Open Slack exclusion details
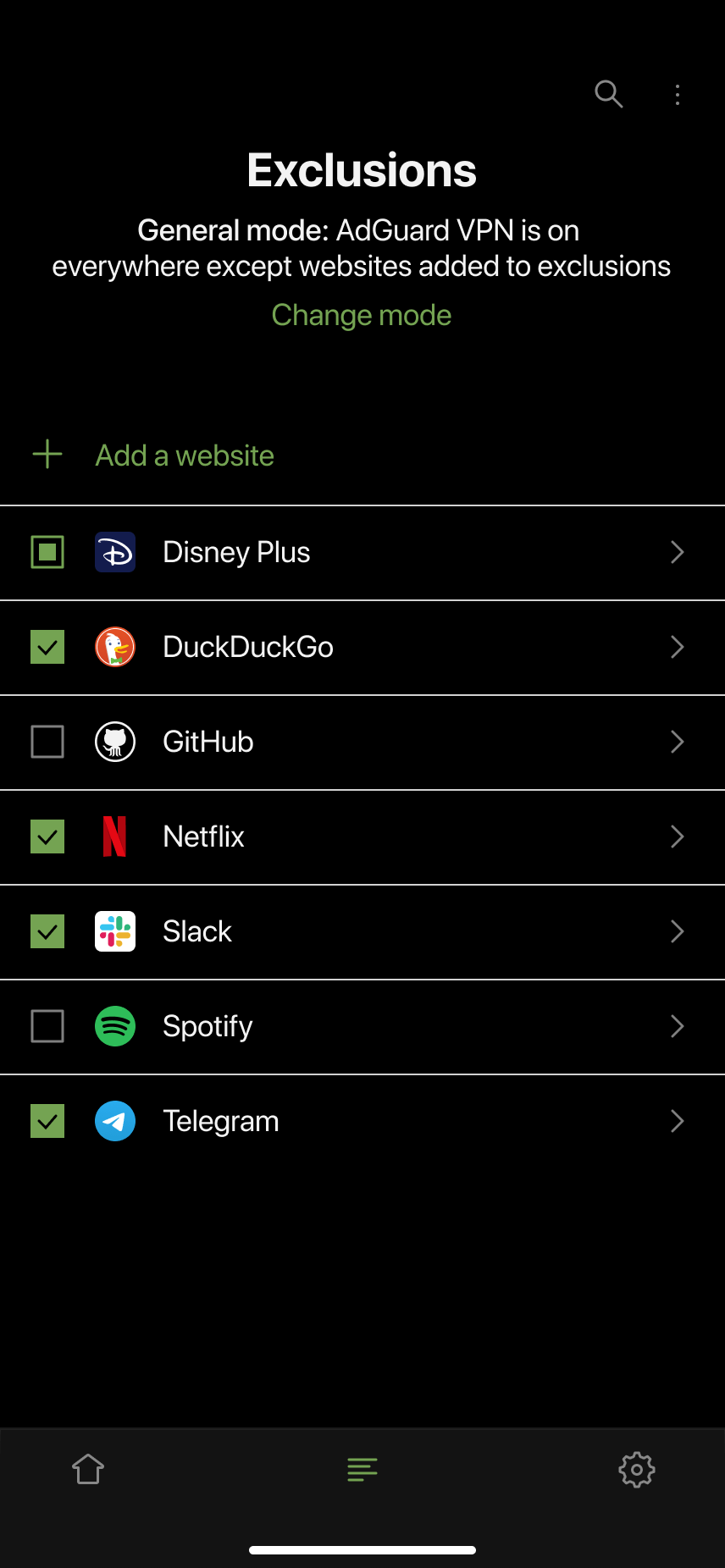Screen dimensions: 725x1568 (676, 931)
